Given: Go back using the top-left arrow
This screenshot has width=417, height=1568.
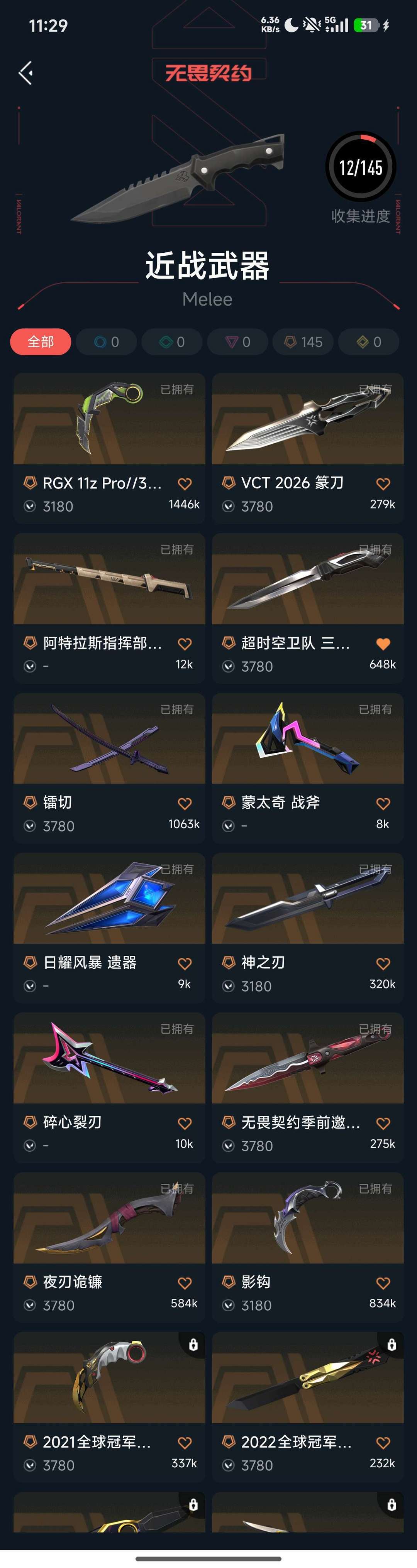Looking at the screenshot, I should click(25, 73).
